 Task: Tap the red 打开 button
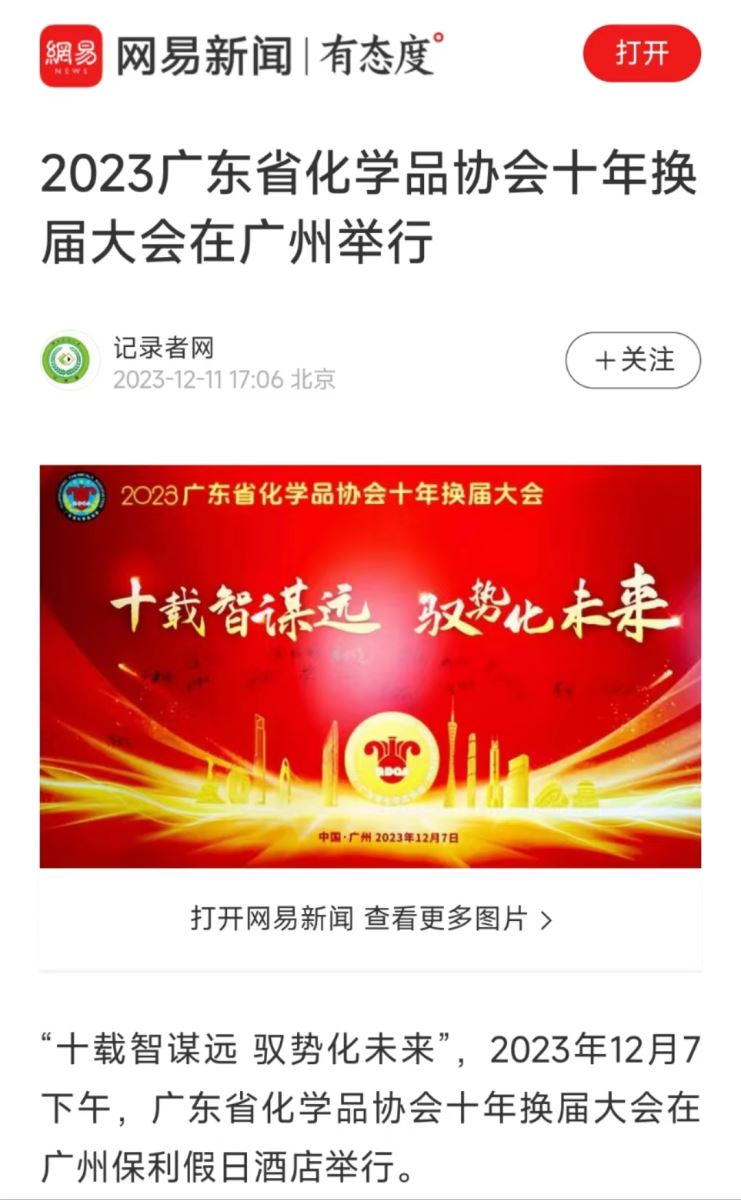click(641, 53)
